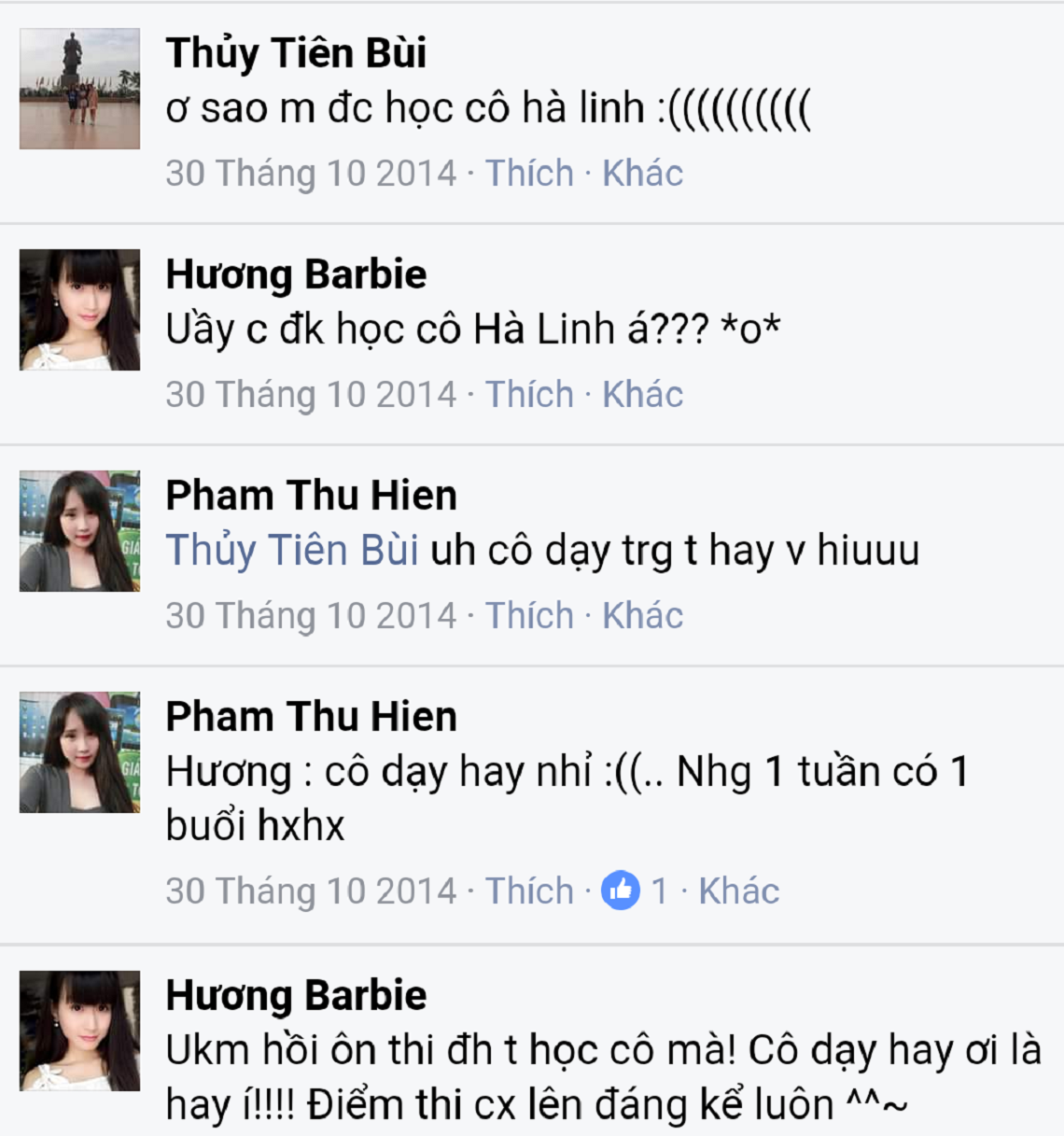Open Hương Barbie's avatar on "Ukm hồi" comment

80,1031
